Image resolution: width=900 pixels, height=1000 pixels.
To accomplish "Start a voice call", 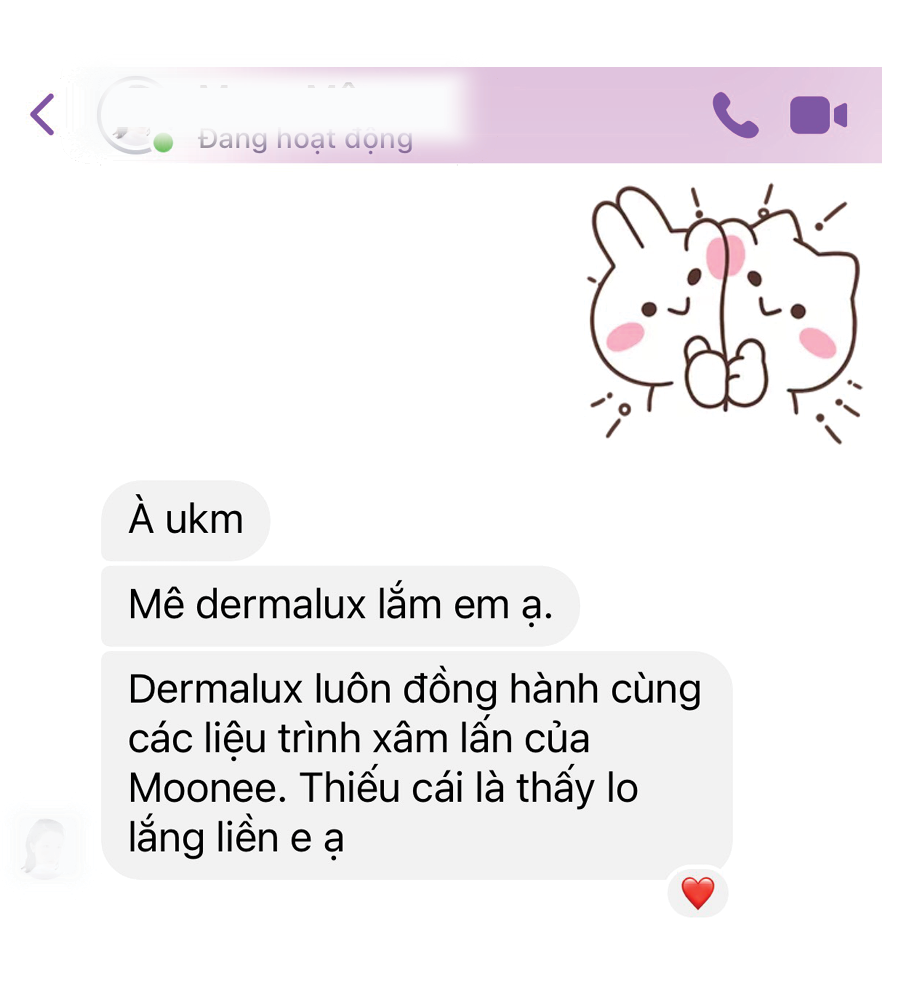I will click(x=735, y=115).
